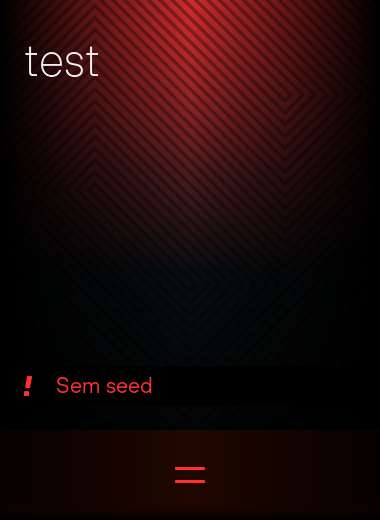
Task: Tap the "Sem seed" warning notice
Action: click(190, 386)
